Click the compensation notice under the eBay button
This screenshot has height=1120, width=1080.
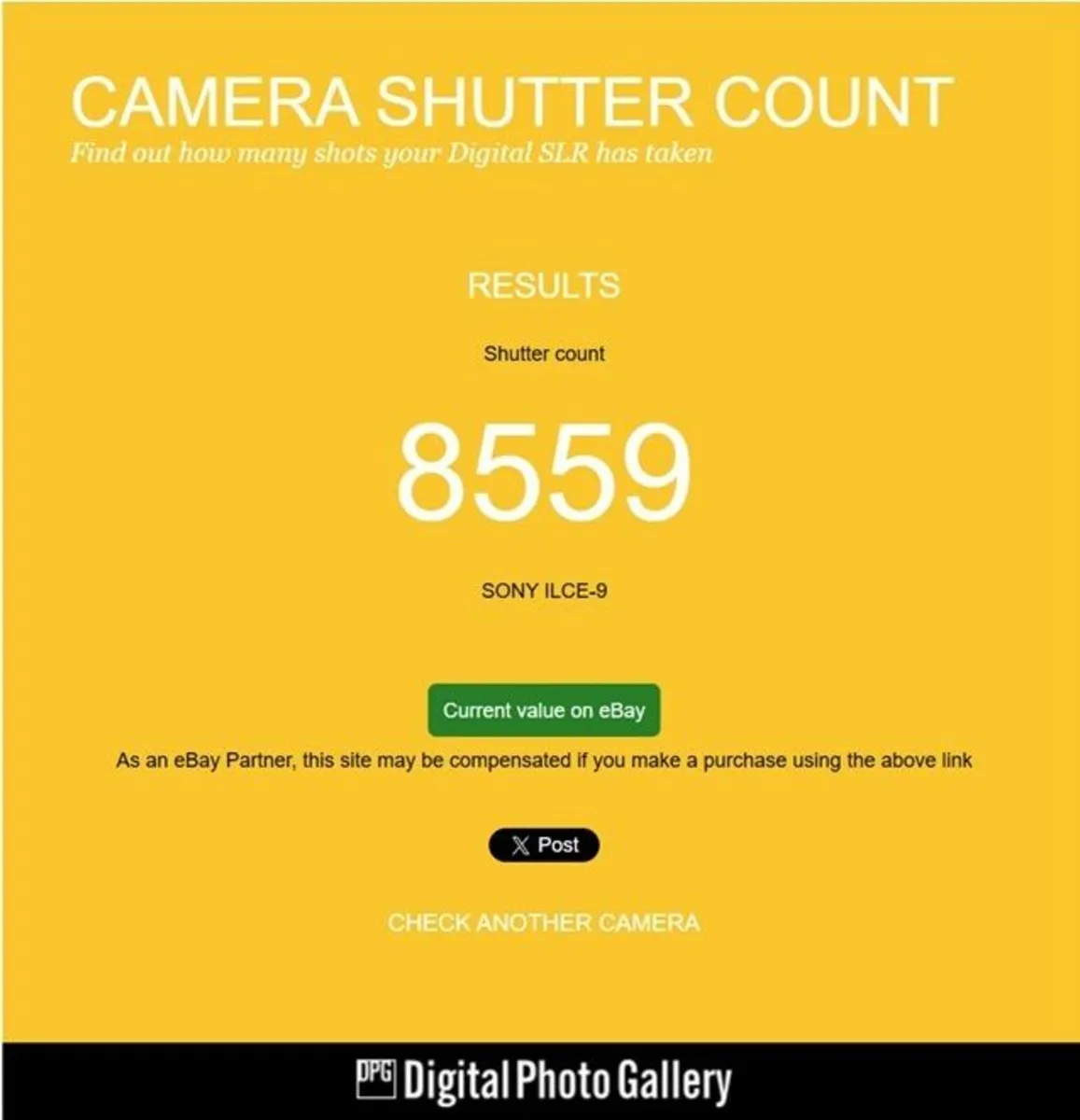(x=544, y=760)
